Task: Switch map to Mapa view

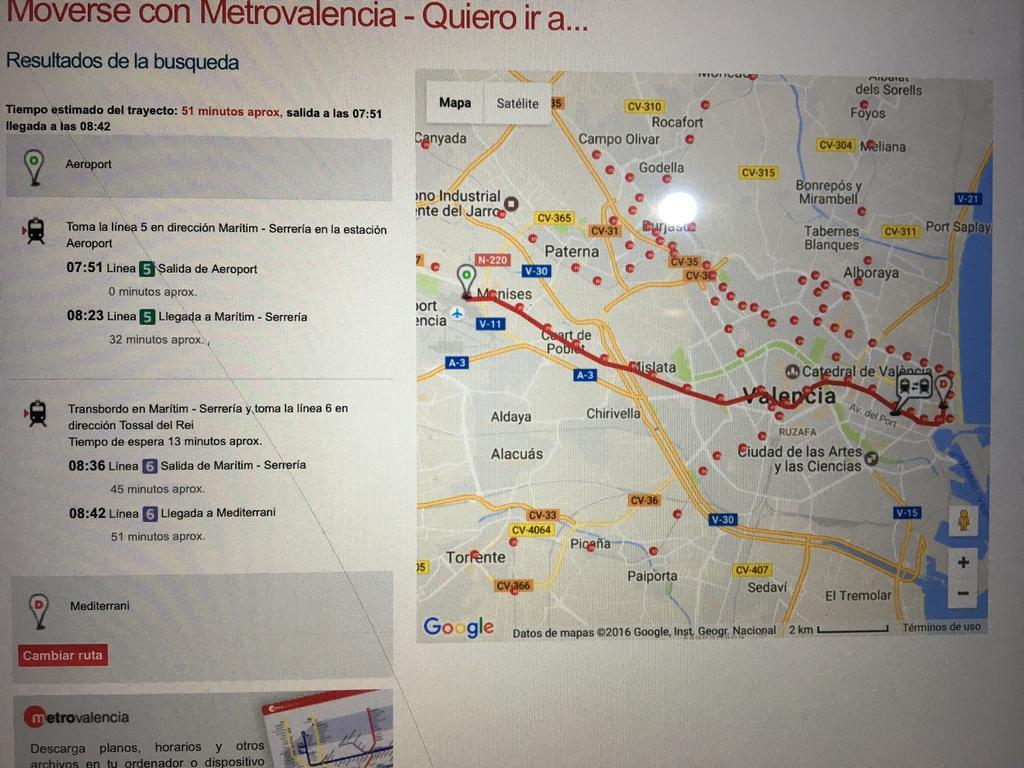Action: click(455, 103)
